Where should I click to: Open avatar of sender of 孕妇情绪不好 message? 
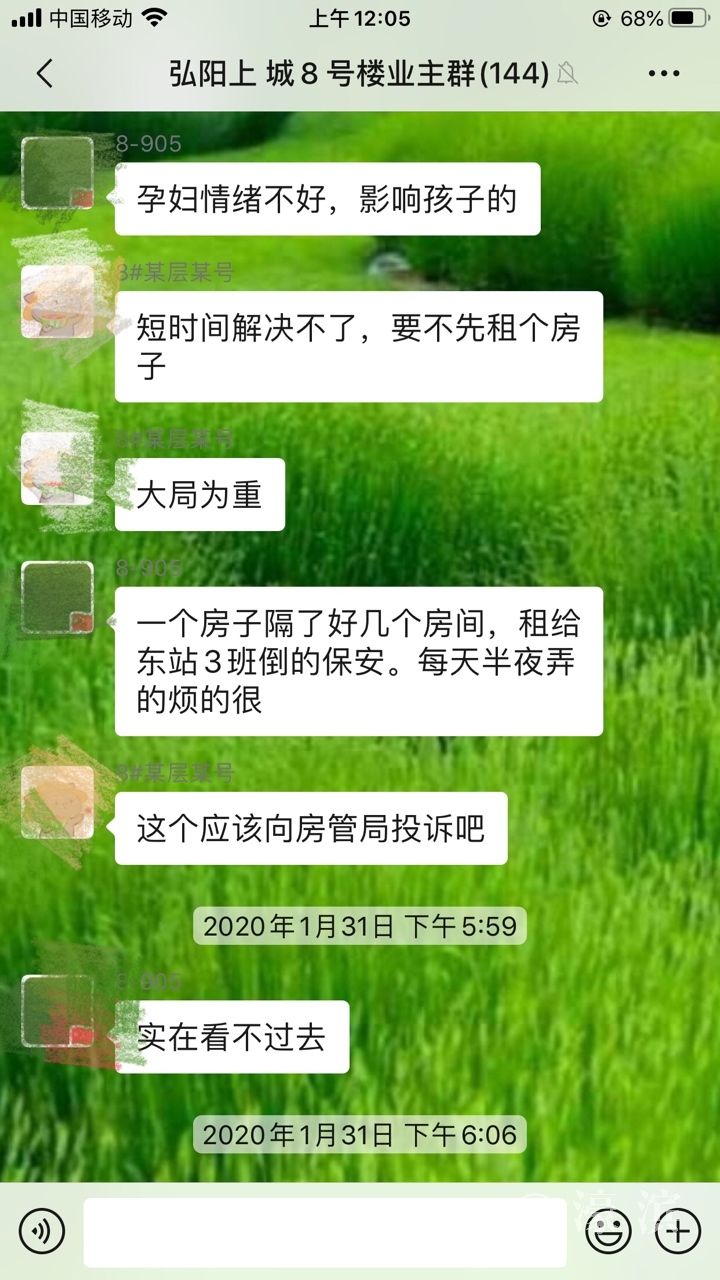tap(58, 173)
